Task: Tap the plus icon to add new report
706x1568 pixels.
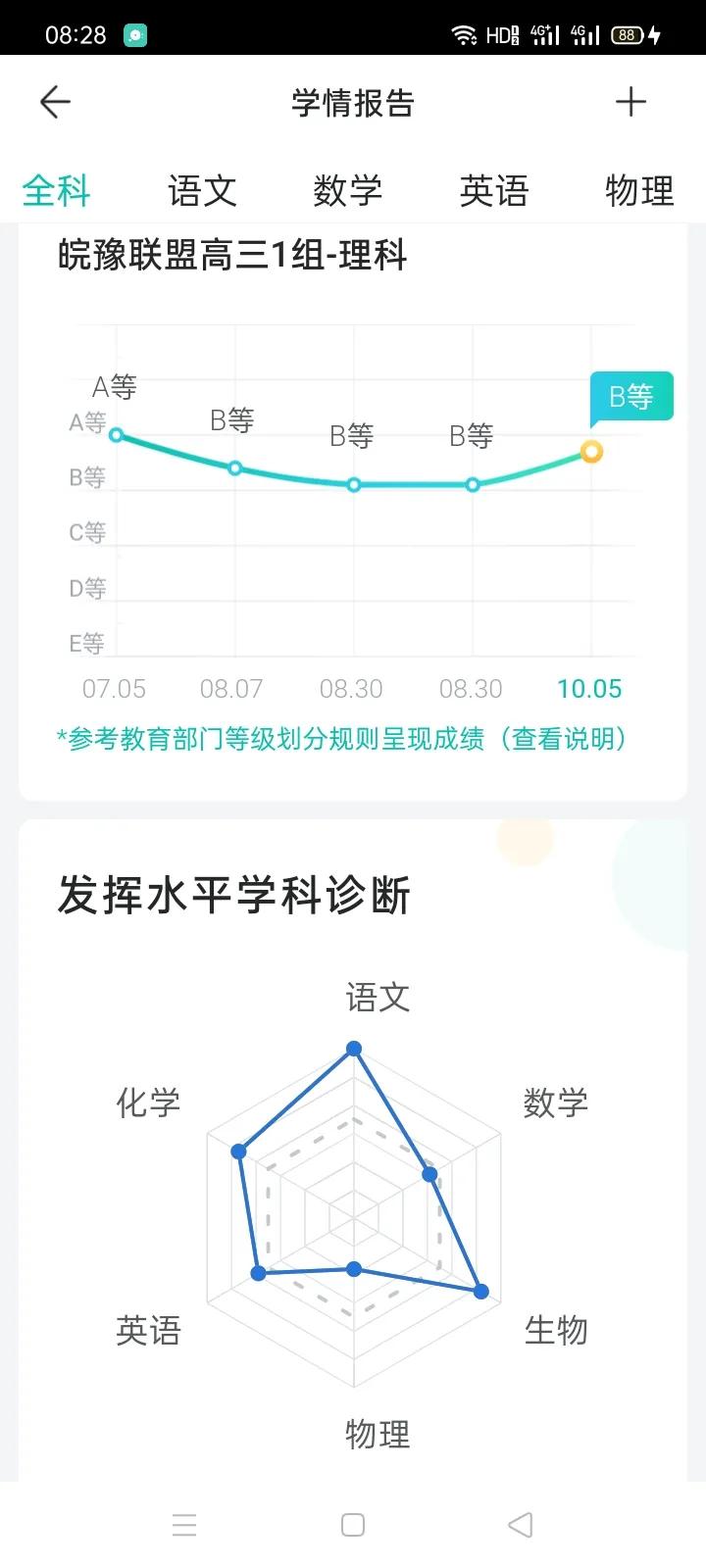Action: (x=631, y=101)
